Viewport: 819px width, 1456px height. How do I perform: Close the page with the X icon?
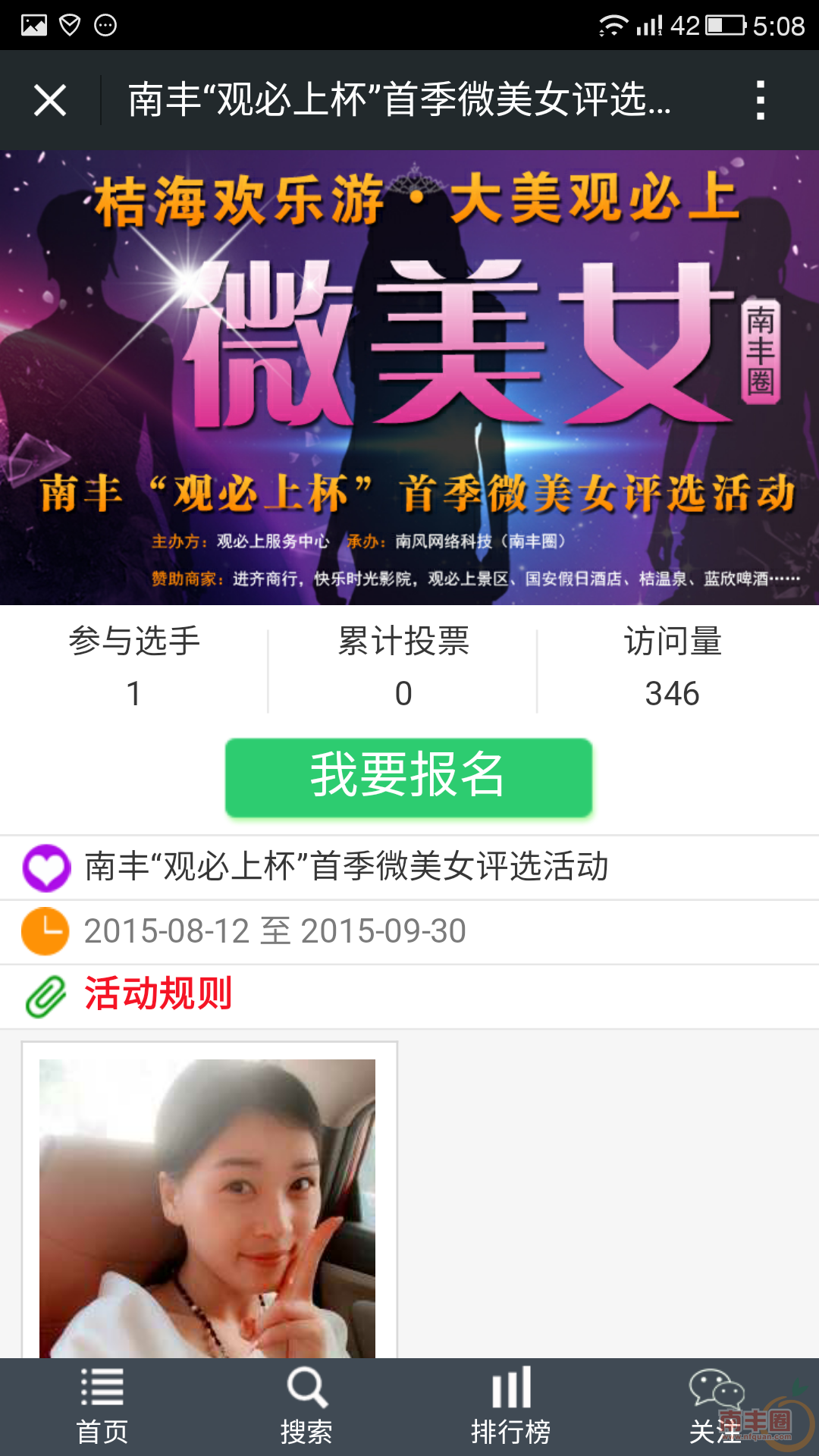coord(50,101)
